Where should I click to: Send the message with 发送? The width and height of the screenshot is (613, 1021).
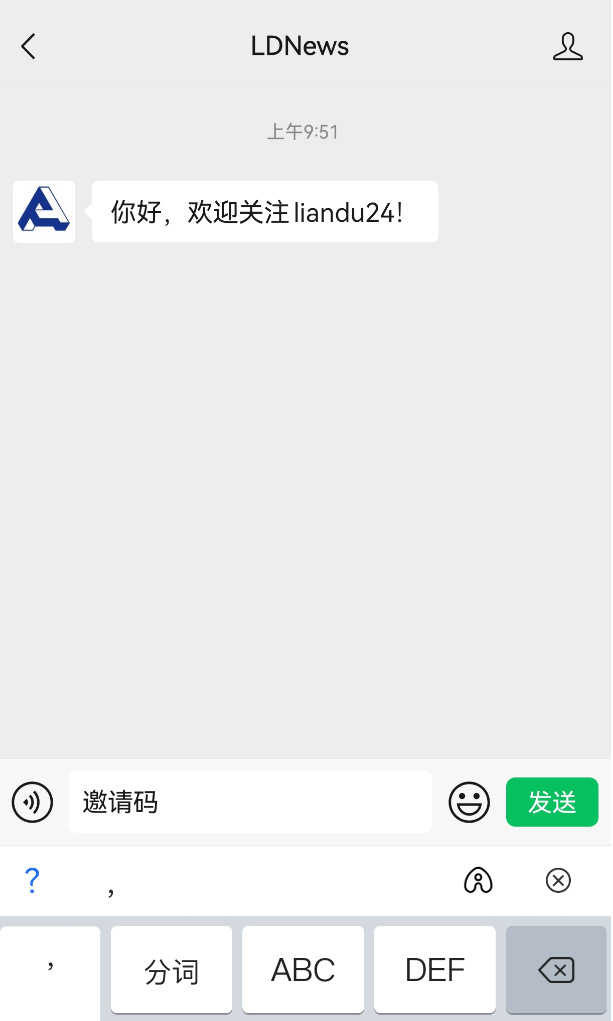552,802
